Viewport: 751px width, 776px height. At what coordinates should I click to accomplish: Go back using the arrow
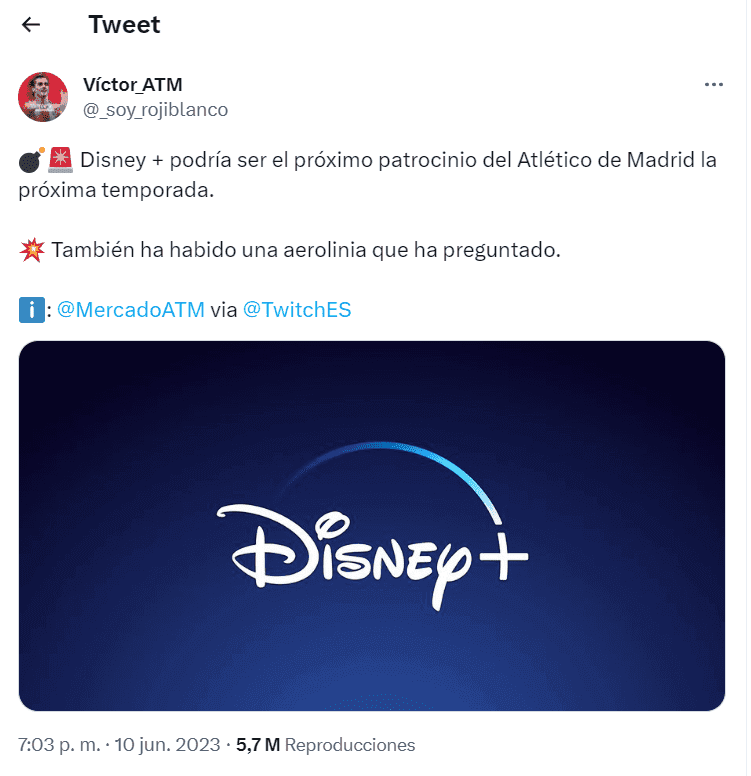(x=31, y=25)
